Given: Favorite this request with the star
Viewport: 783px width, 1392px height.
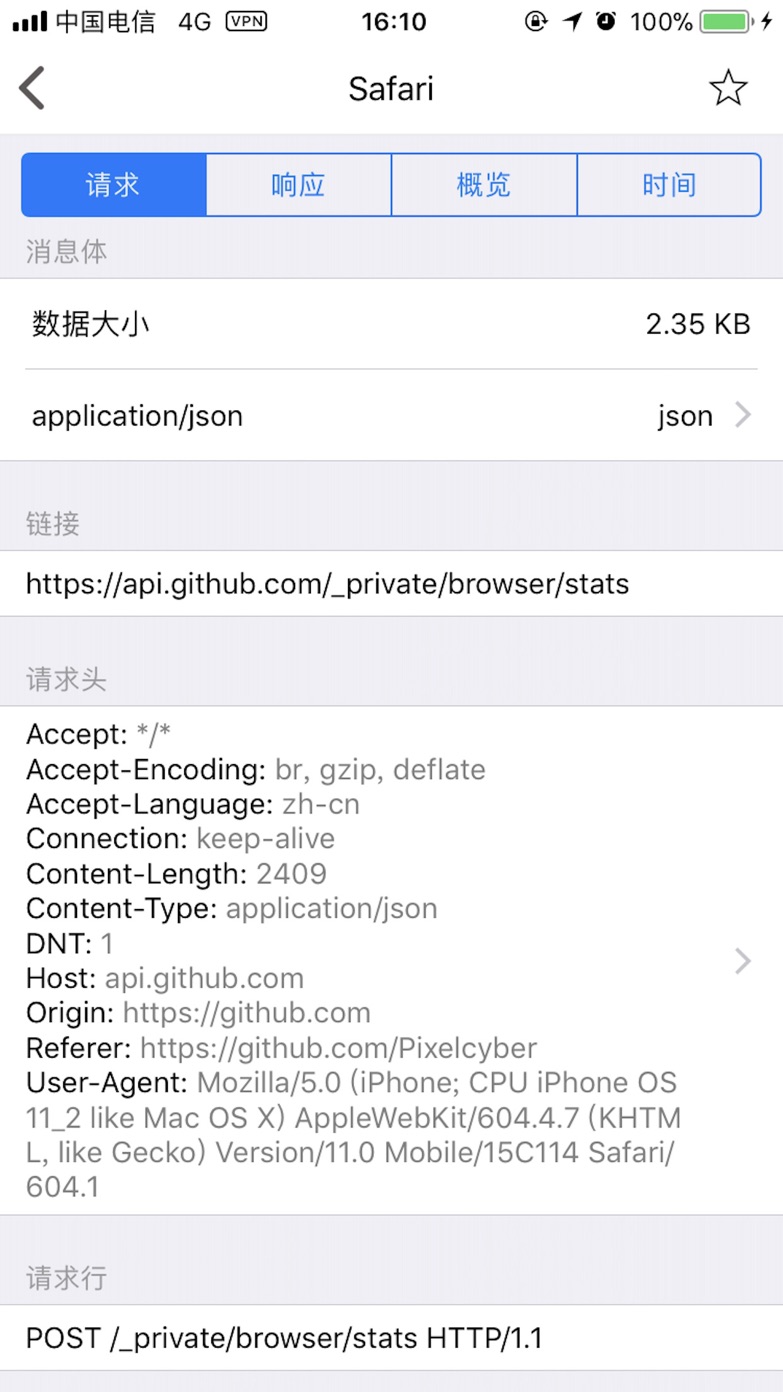Looking at the screenshot, I should pos(727,89).
